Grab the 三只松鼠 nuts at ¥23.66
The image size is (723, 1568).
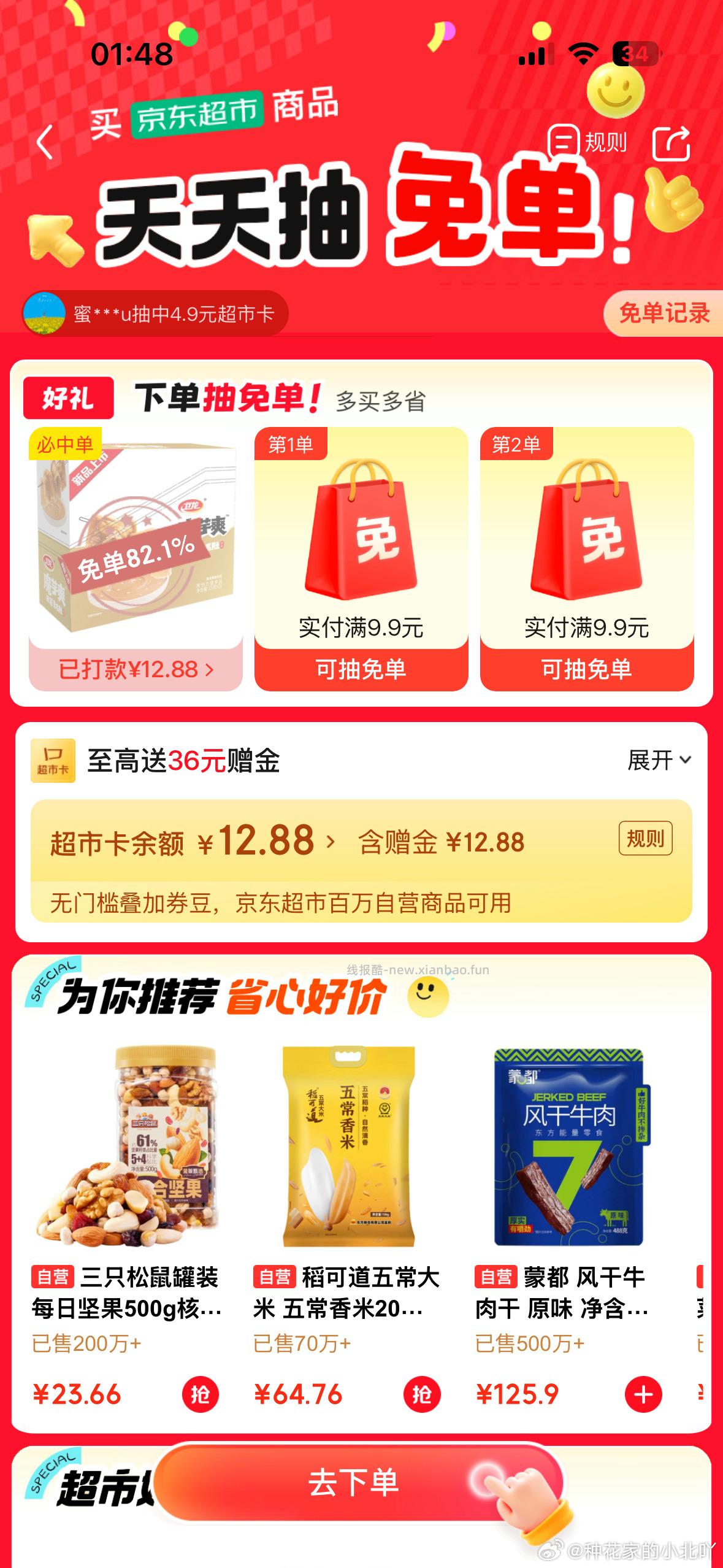[201, 1394]
